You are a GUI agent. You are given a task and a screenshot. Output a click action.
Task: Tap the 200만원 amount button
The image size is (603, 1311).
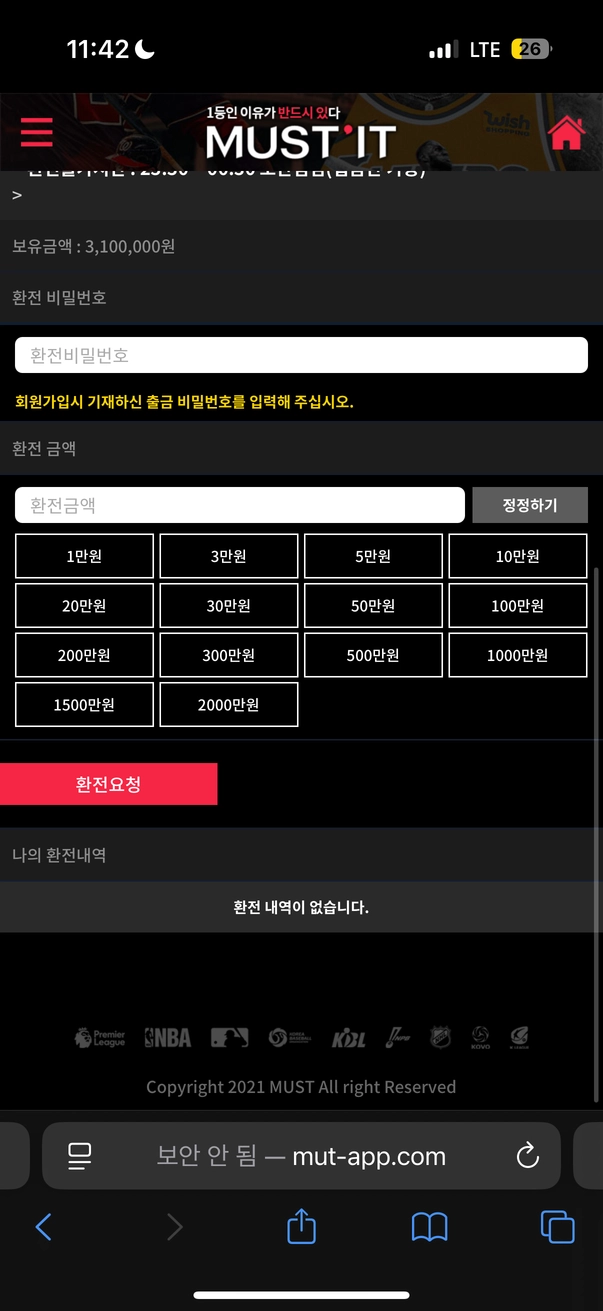pyautogui.click(x=84, y=655)
